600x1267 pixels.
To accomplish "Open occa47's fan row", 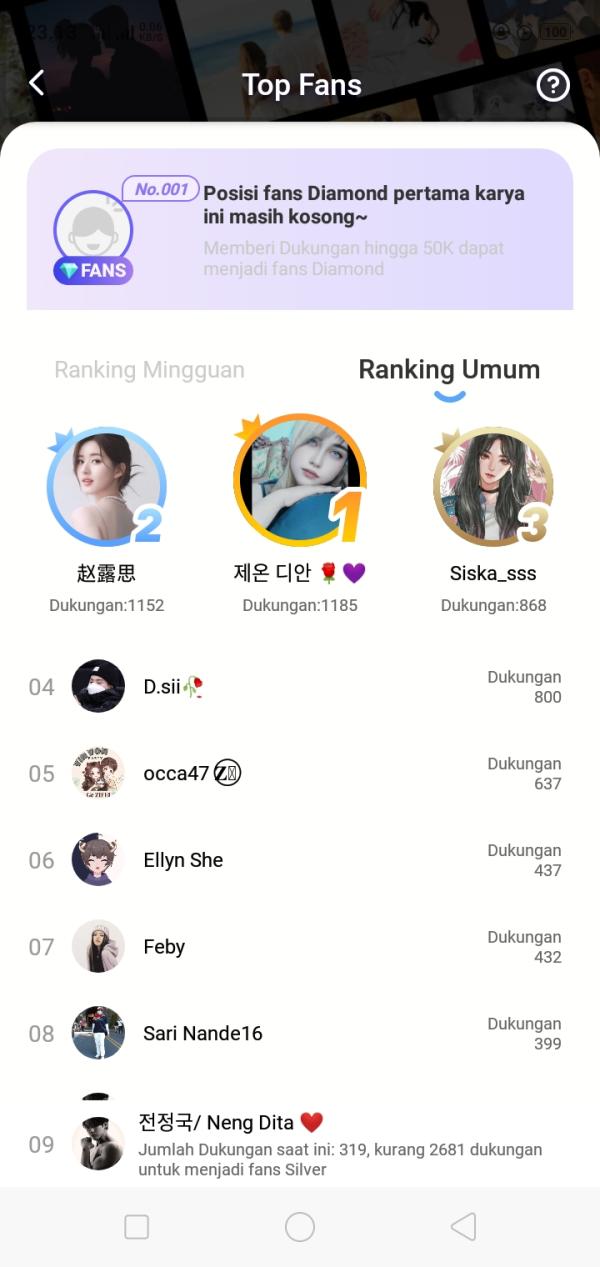I will 300,773.
